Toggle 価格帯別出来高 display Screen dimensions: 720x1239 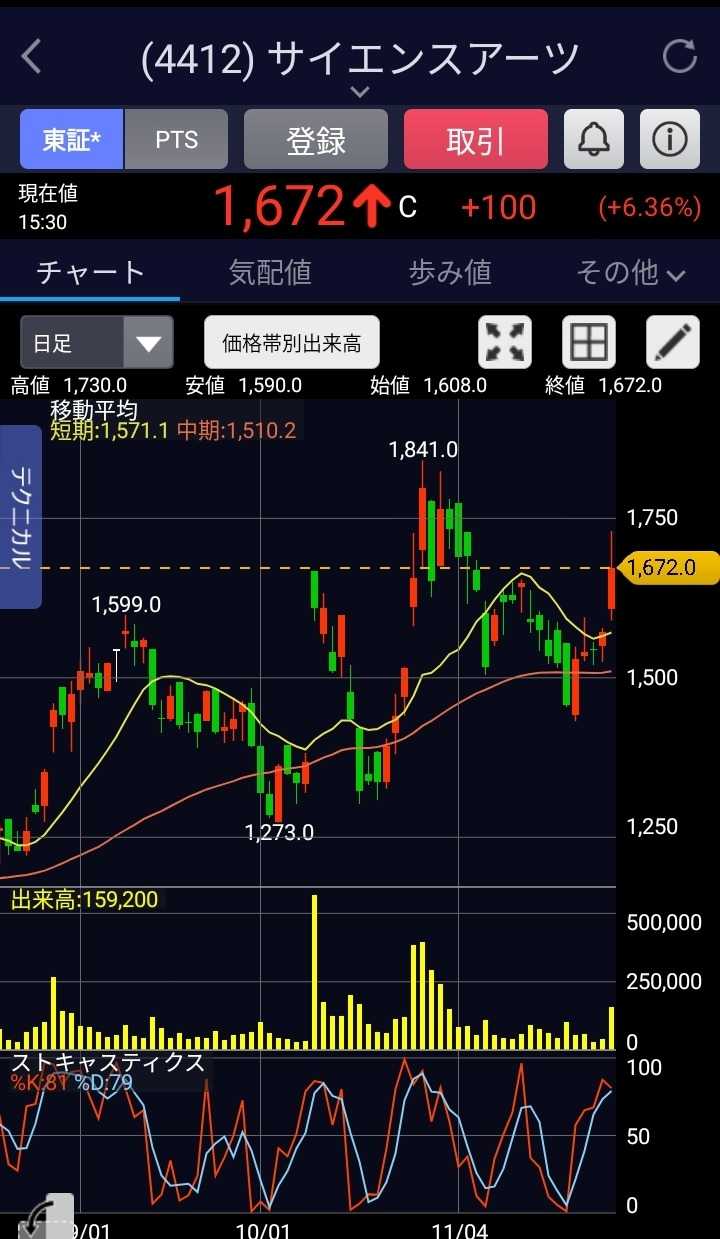pos(292,343)
